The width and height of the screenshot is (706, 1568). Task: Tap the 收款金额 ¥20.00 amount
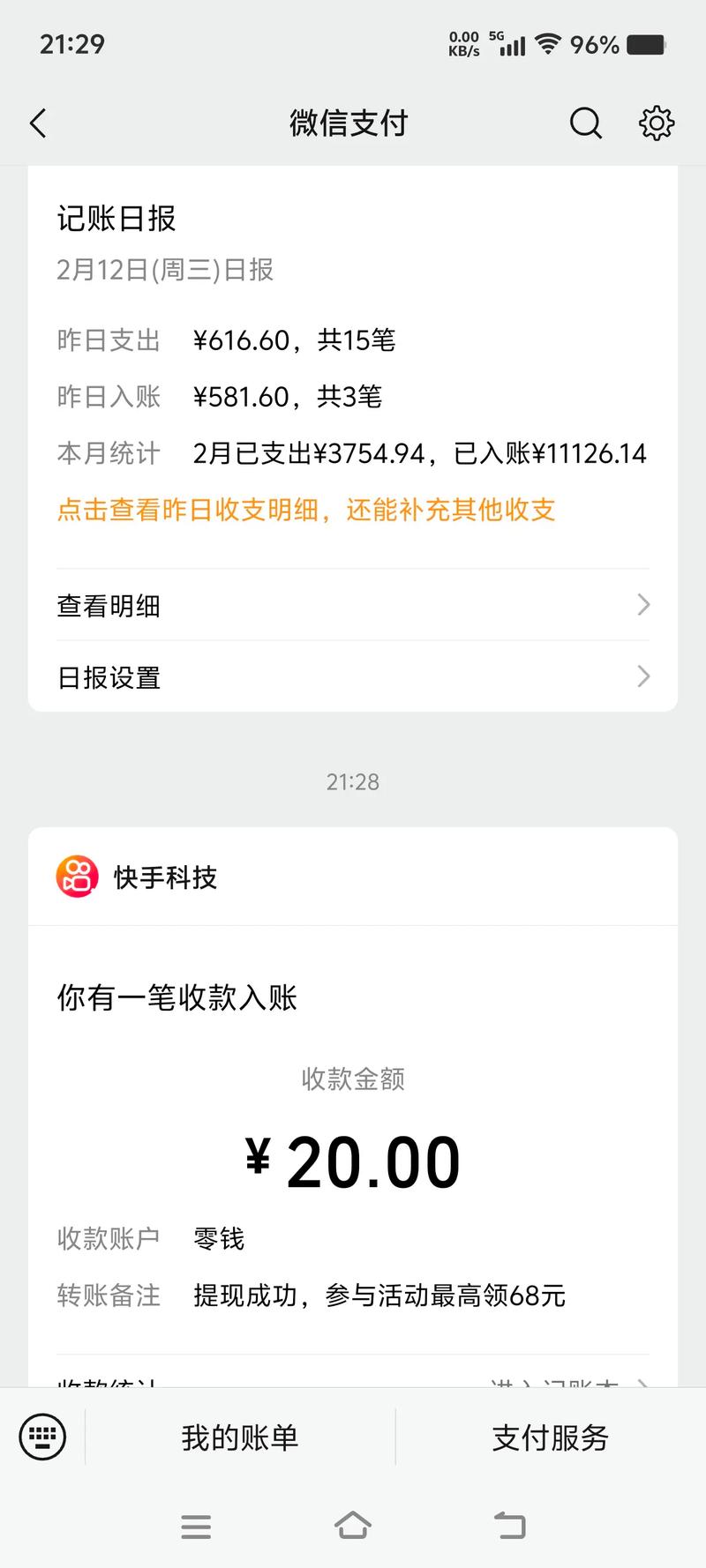[353, 1160]
